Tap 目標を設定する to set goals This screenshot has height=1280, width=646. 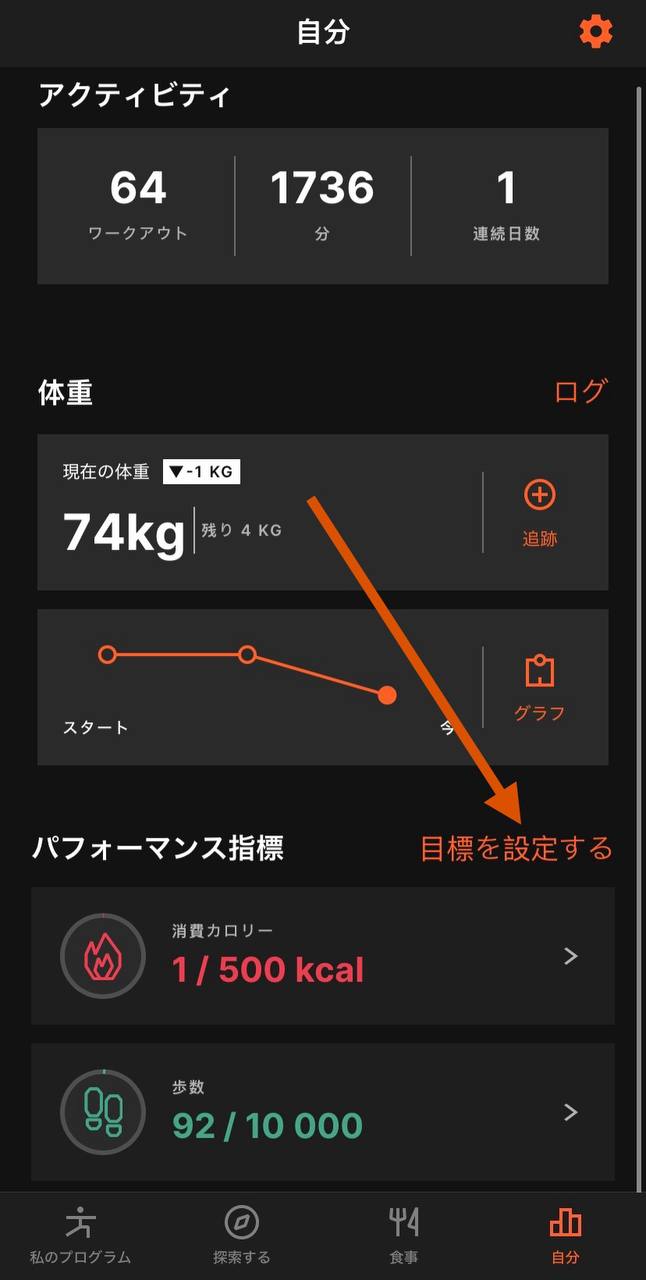(516, 849)
